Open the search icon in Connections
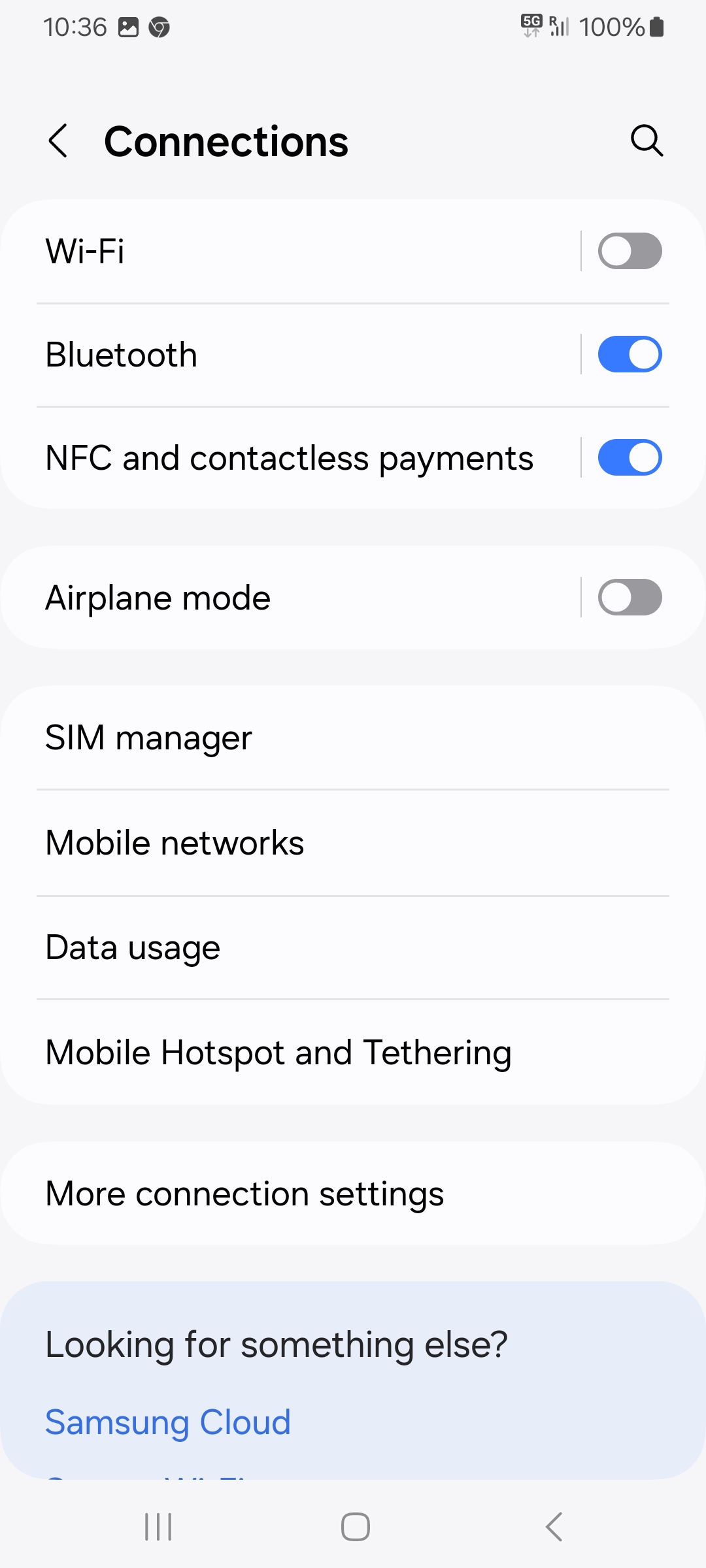 647,141
